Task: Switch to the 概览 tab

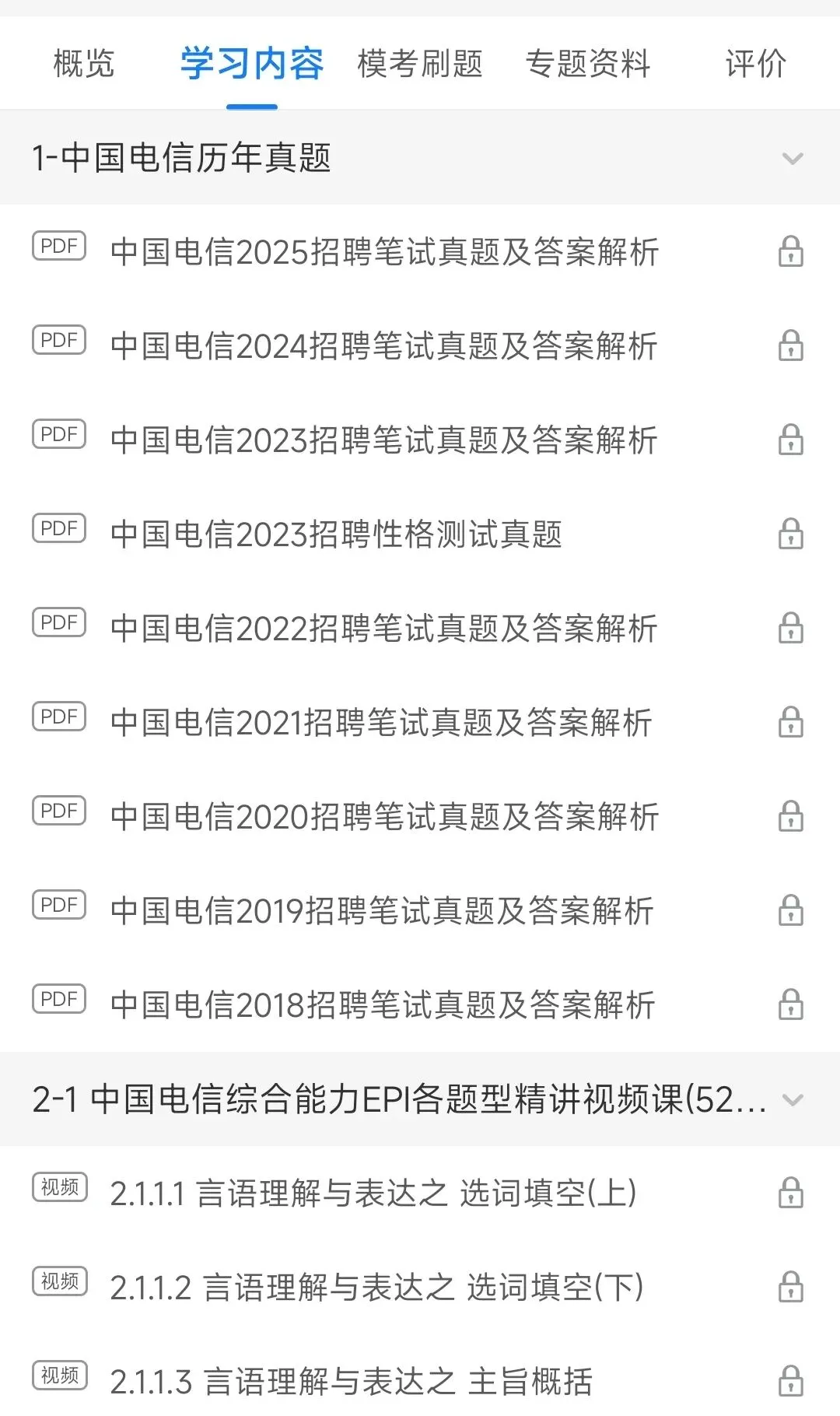Action: 84,63
